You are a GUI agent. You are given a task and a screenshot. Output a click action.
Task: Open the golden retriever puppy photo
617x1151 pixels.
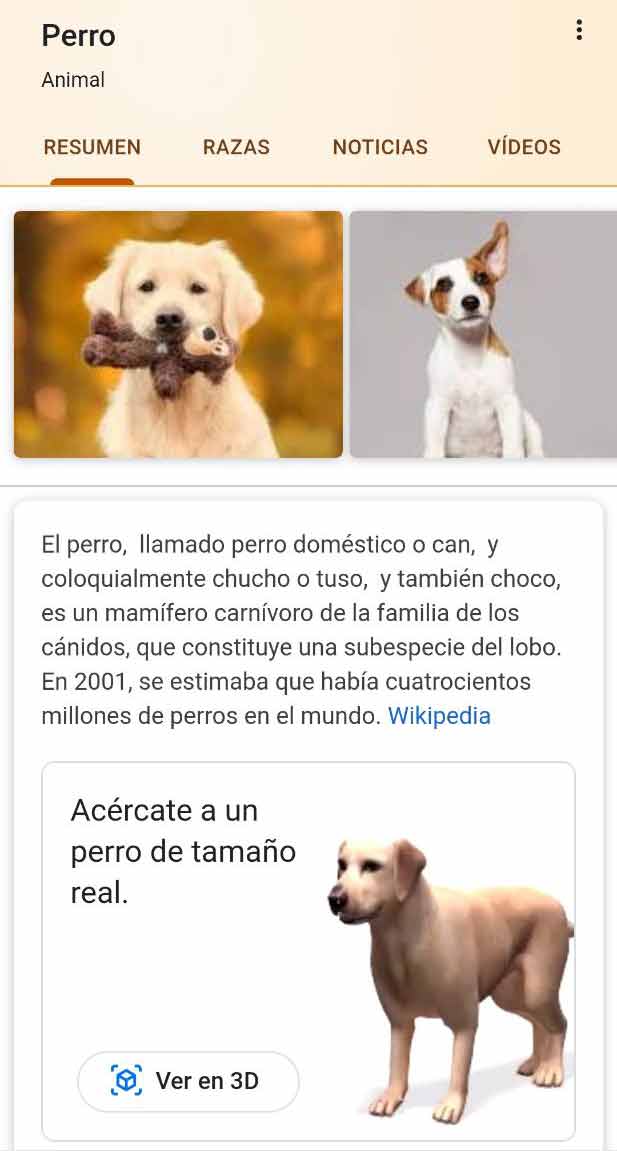click(x=178, y=334)
